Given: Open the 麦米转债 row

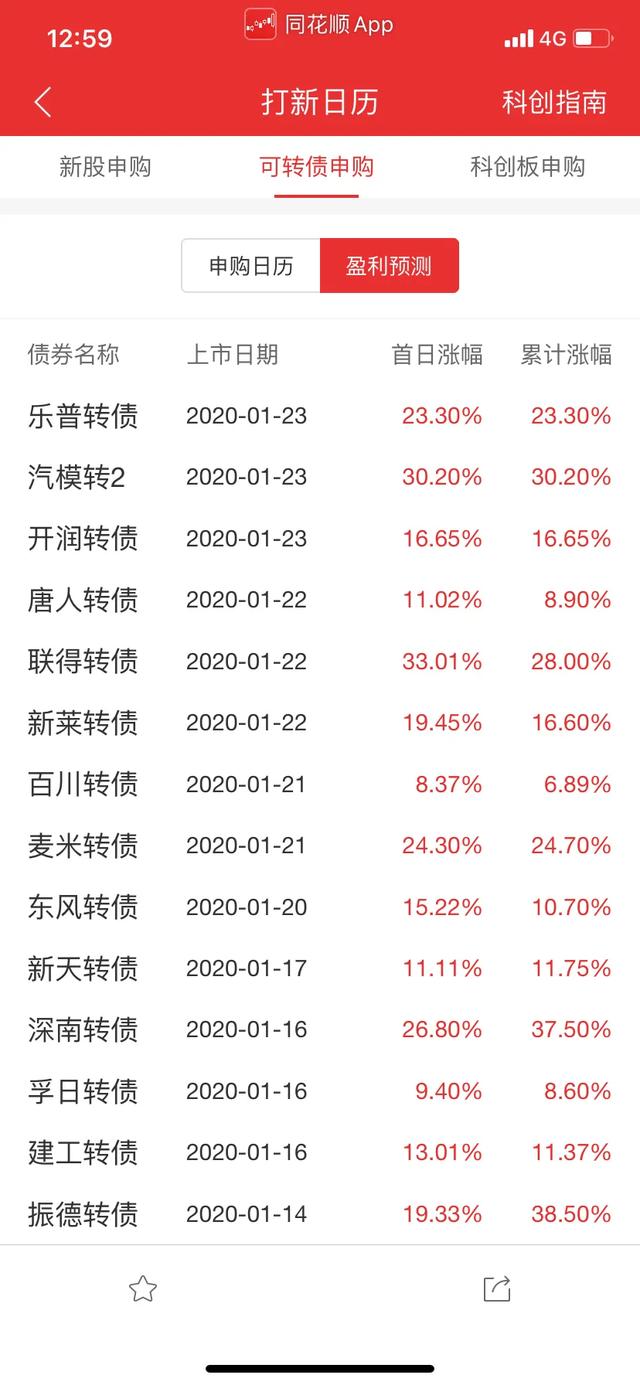Looking at the screenshot, I should (x=320, y=846).
